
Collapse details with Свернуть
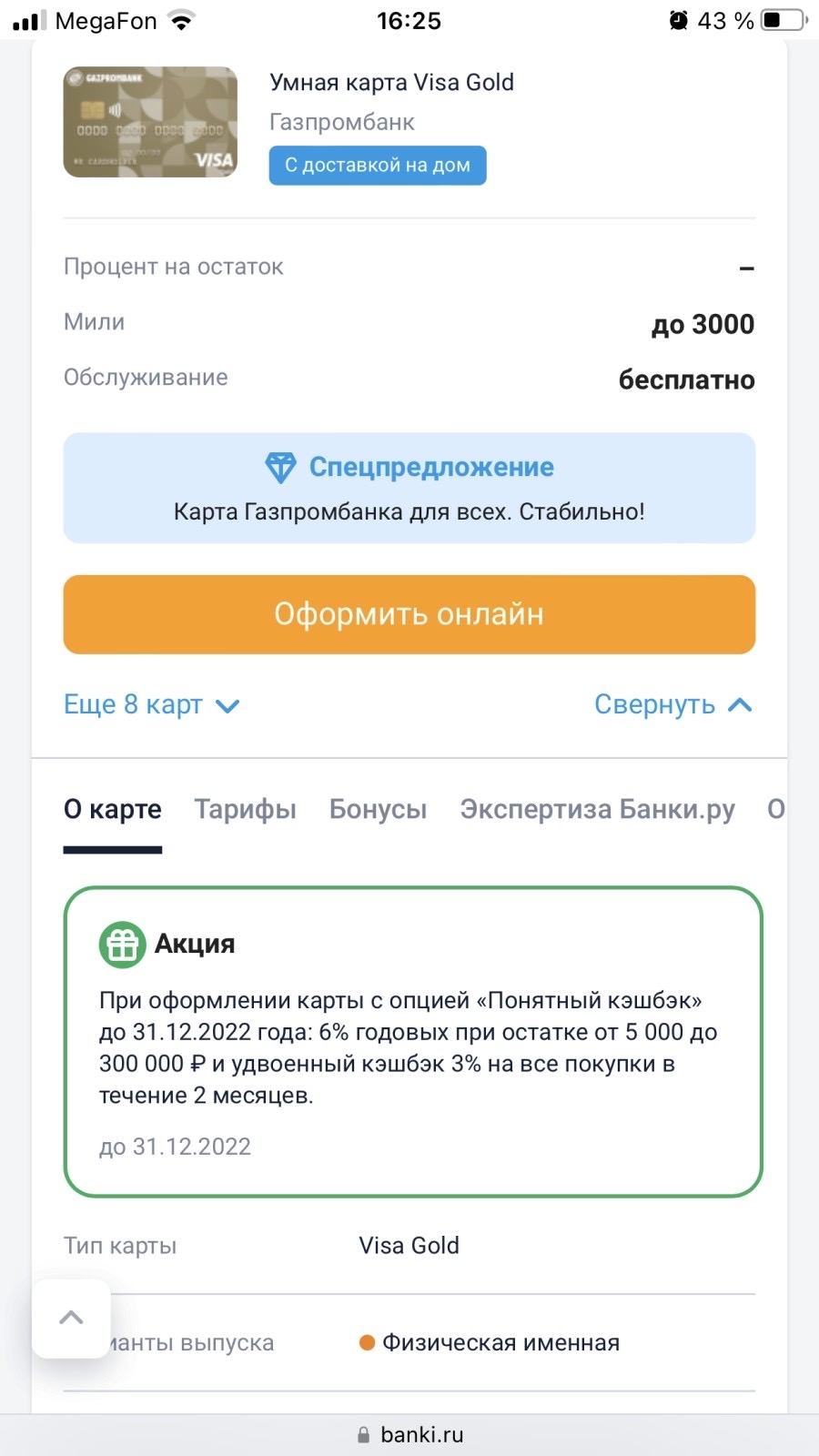673,705
